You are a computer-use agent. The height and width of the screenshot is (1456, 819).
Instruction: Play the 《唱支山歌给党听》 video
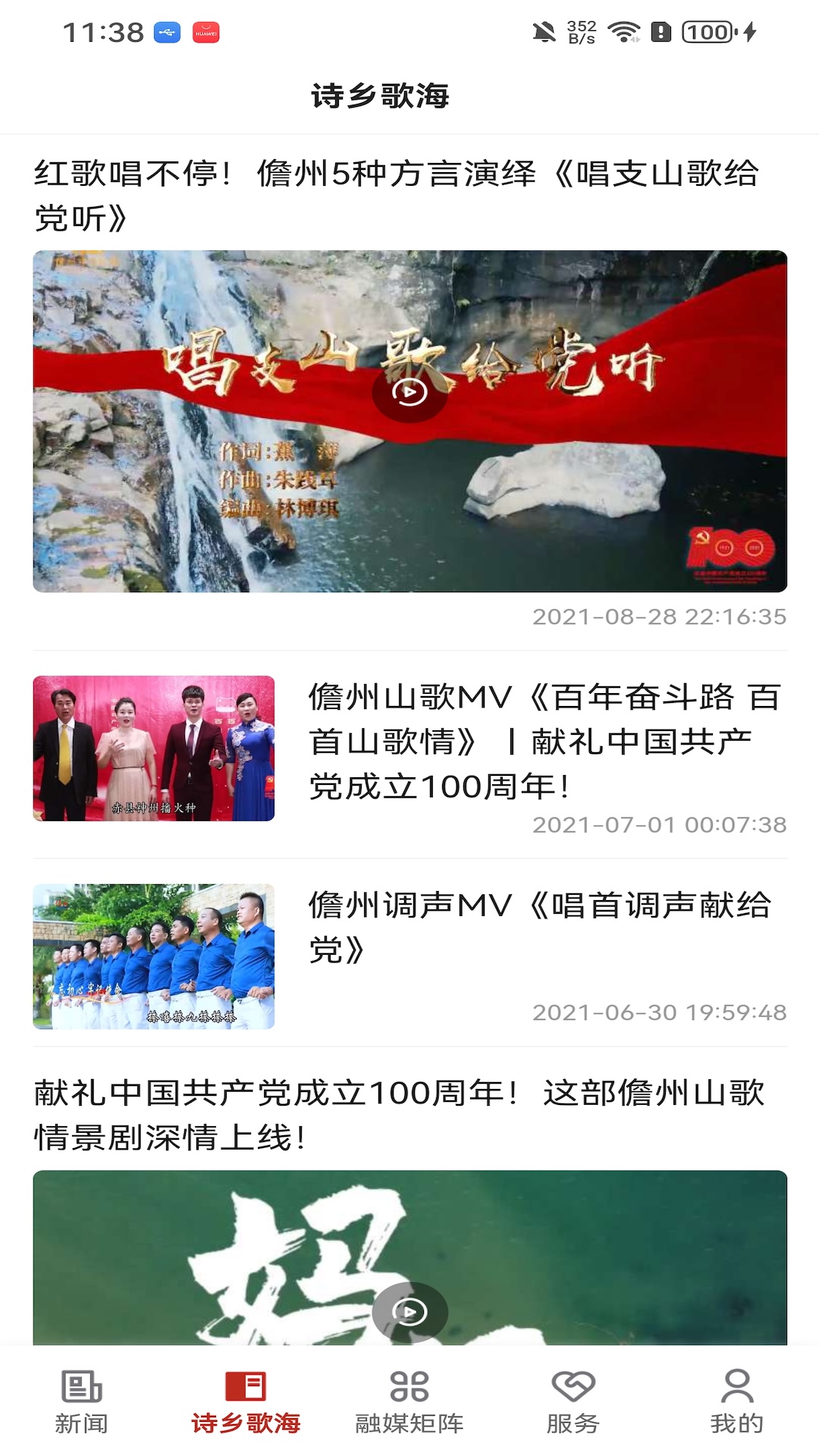[409, 394]
